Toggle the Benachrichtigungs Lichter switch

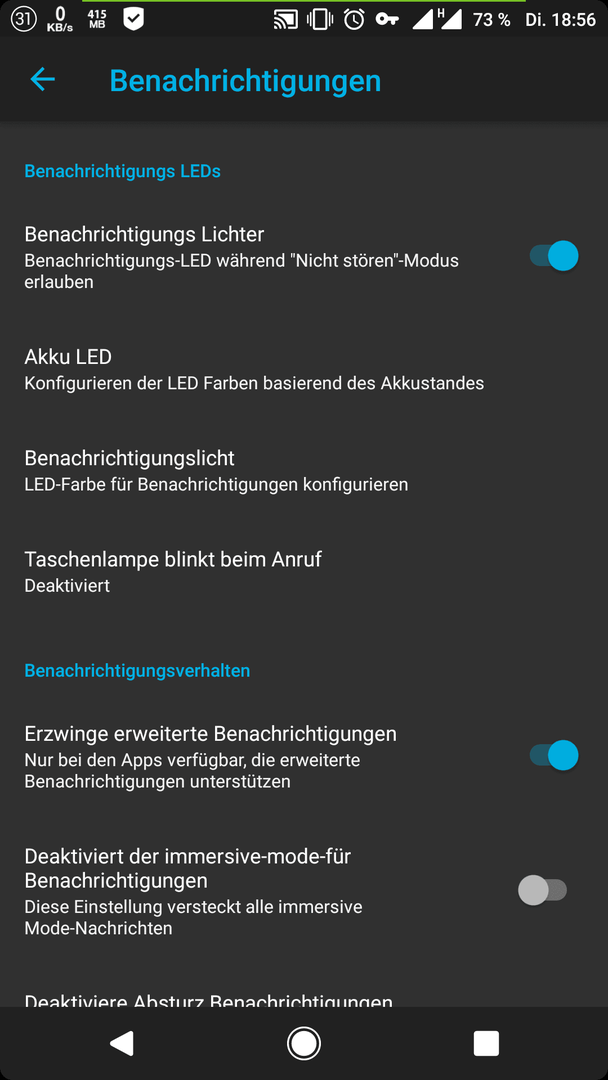554,256
